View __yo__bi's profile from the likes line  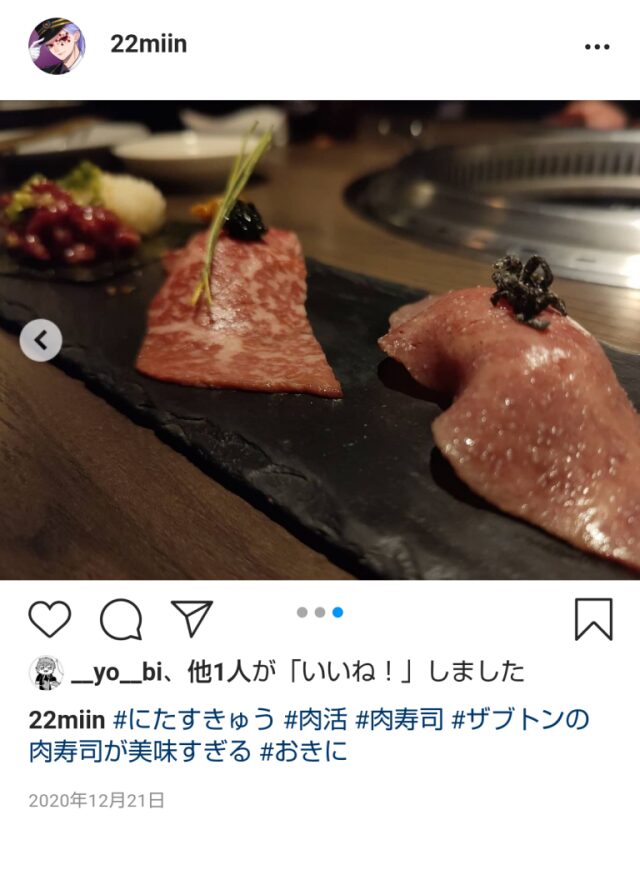click(x=116, y=672)
